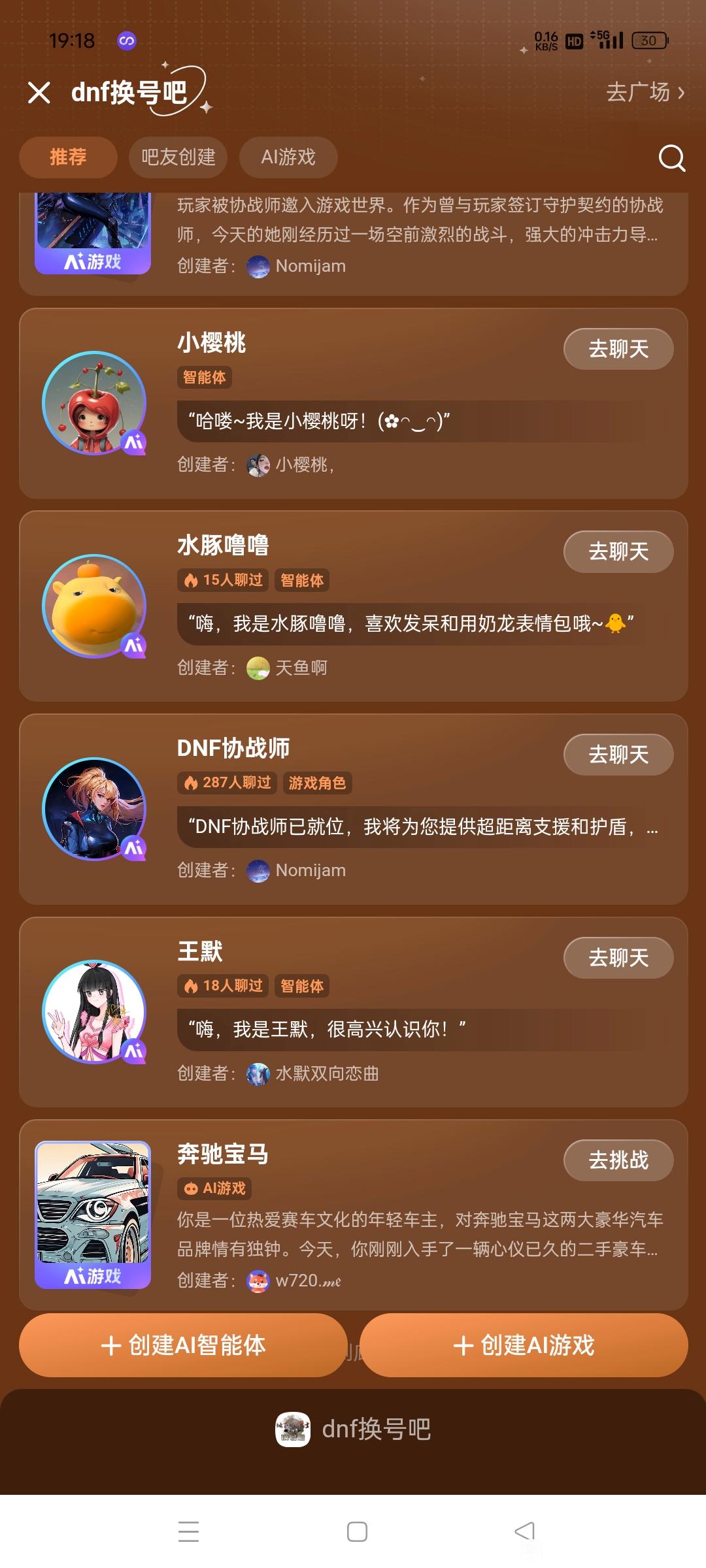Switch to the 推荐 tab
The height and width of the screenshot is (1568, 706).
point(68,157)
